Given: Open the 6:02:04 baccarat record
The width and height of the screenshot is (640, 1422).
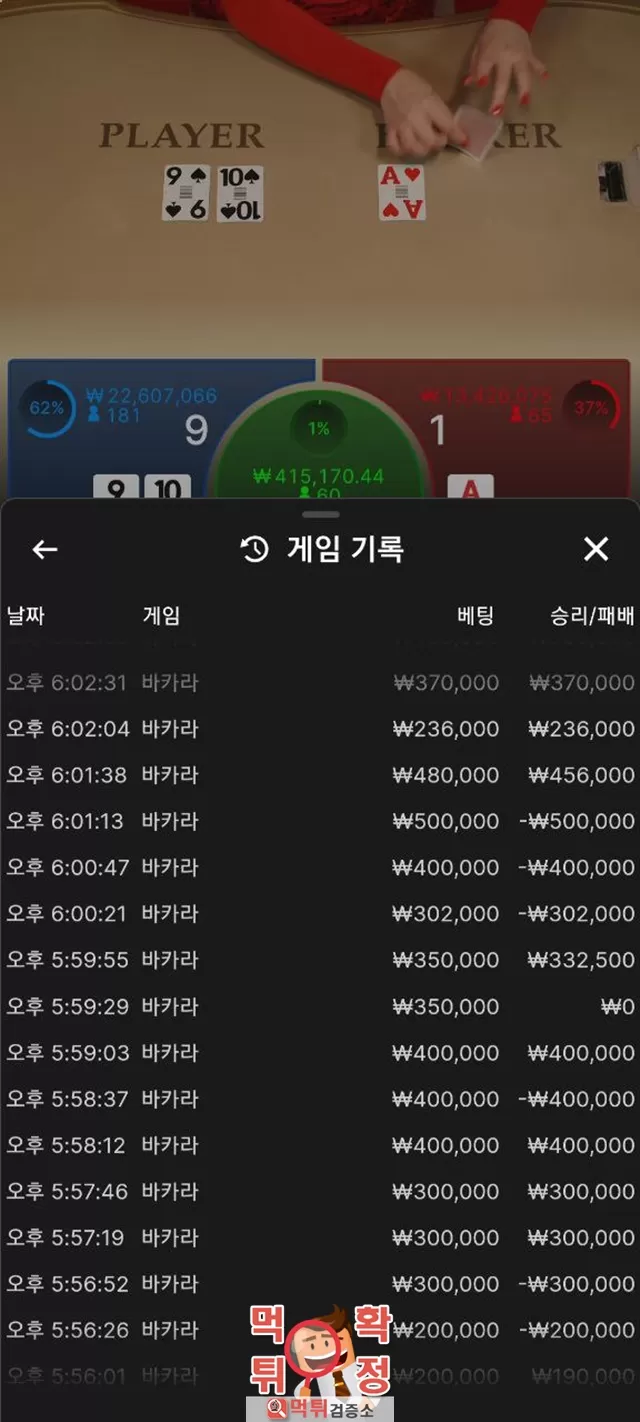Looking at the screenshot, I should 320,729.
